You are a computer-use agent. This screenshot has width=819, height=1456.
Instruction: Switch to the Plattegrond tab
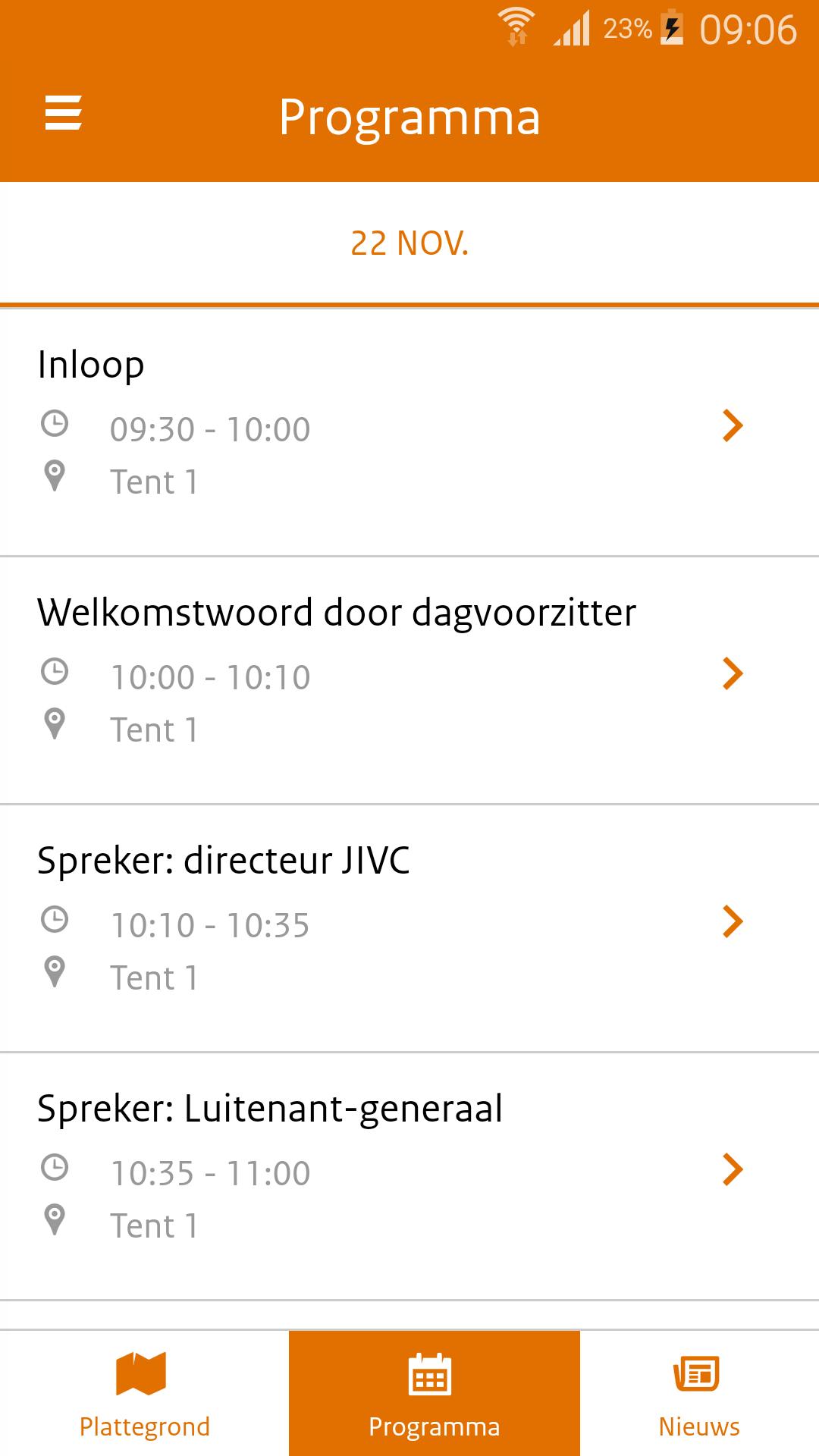click(x=144, y=1394)
